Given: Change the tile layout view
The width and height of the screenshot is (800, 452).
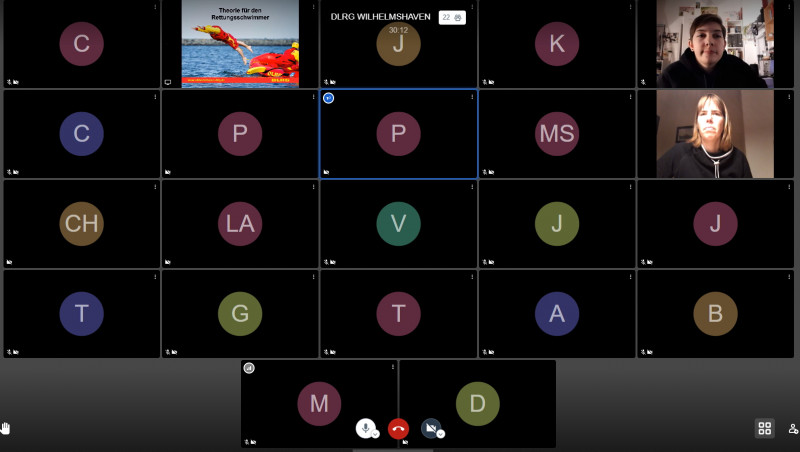Looking at the screenshot, I should (x=764, y=428).
